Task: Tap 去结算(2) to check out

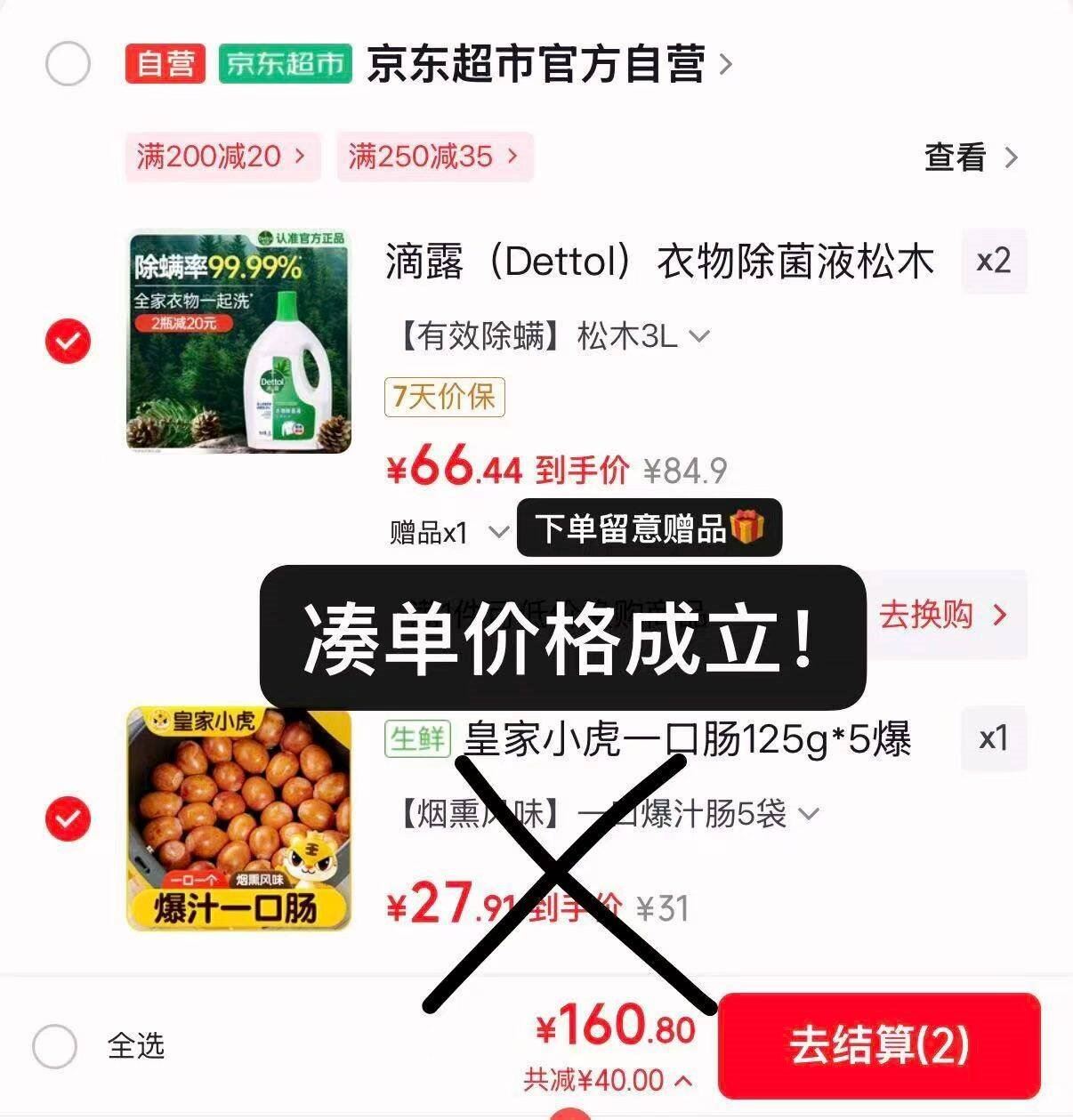Action: point(879,1045)
